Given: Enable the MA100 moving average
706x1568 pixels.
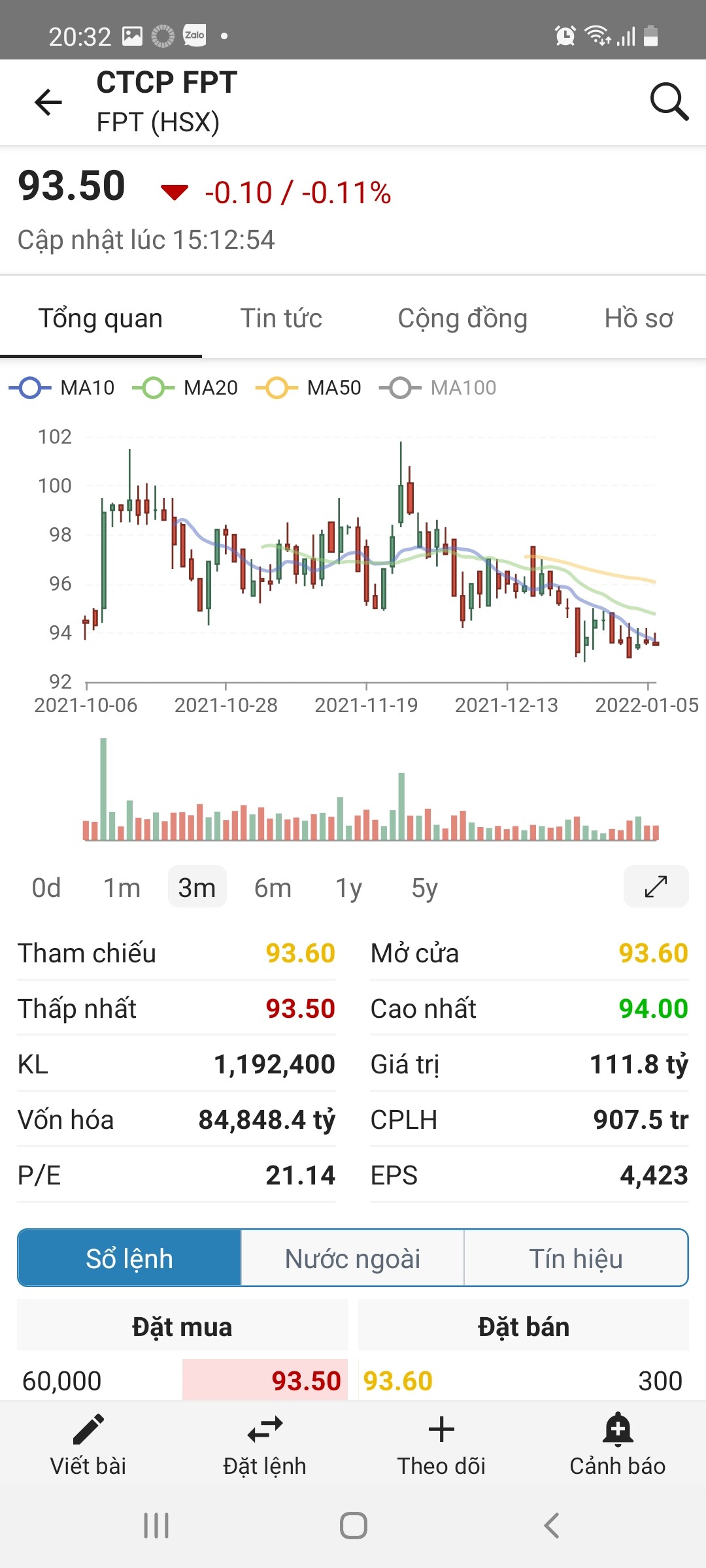Looking at the screenshot, I should 438,388.
